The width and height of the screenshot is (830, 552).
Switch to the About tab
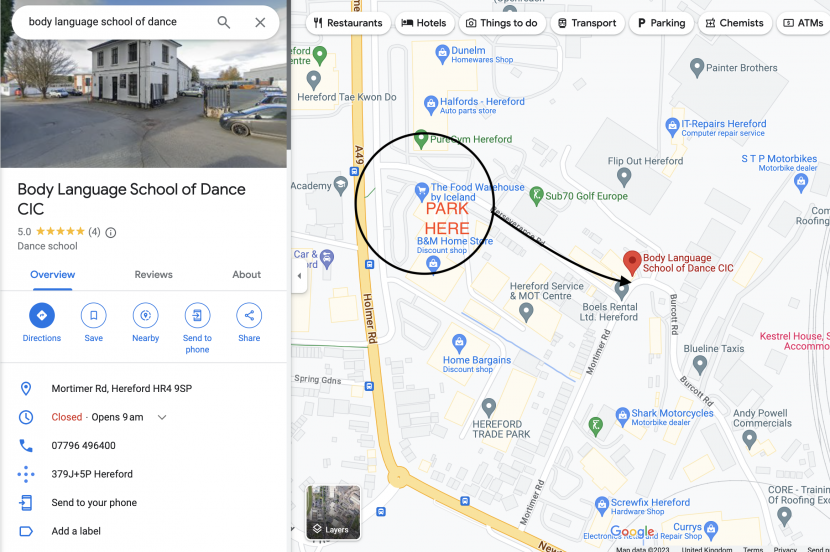[246, 274]
